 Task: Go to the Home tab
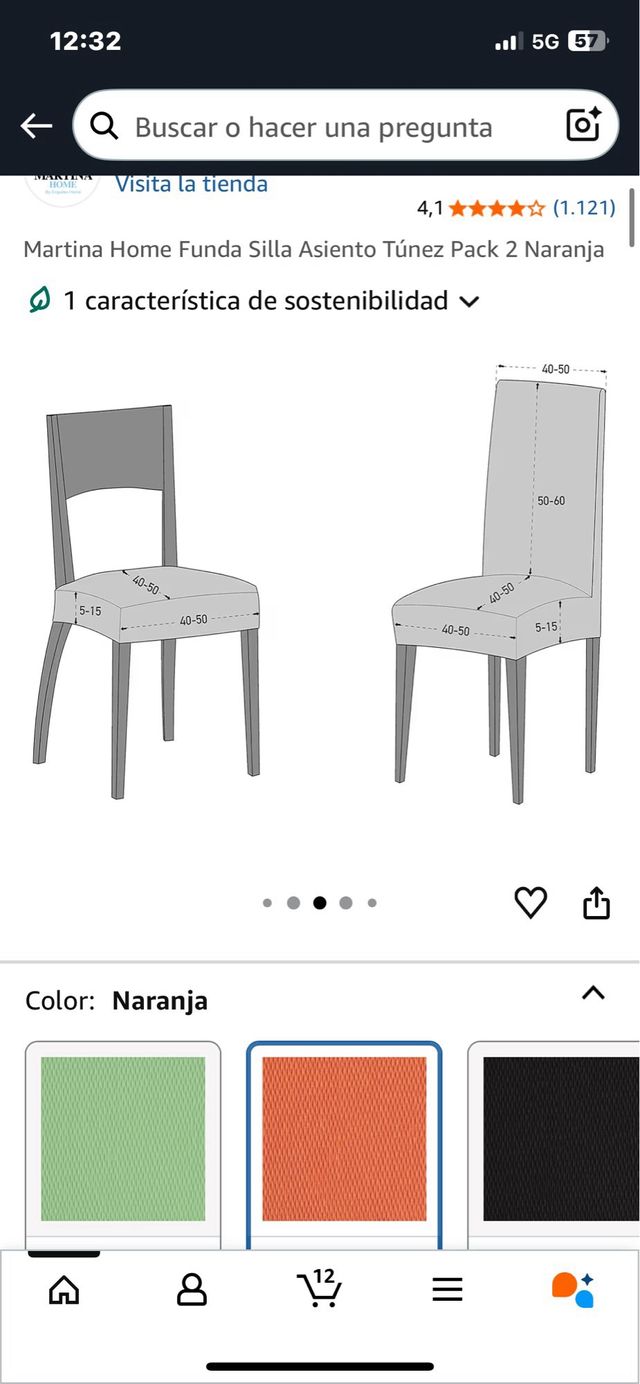click(64, 1290)
